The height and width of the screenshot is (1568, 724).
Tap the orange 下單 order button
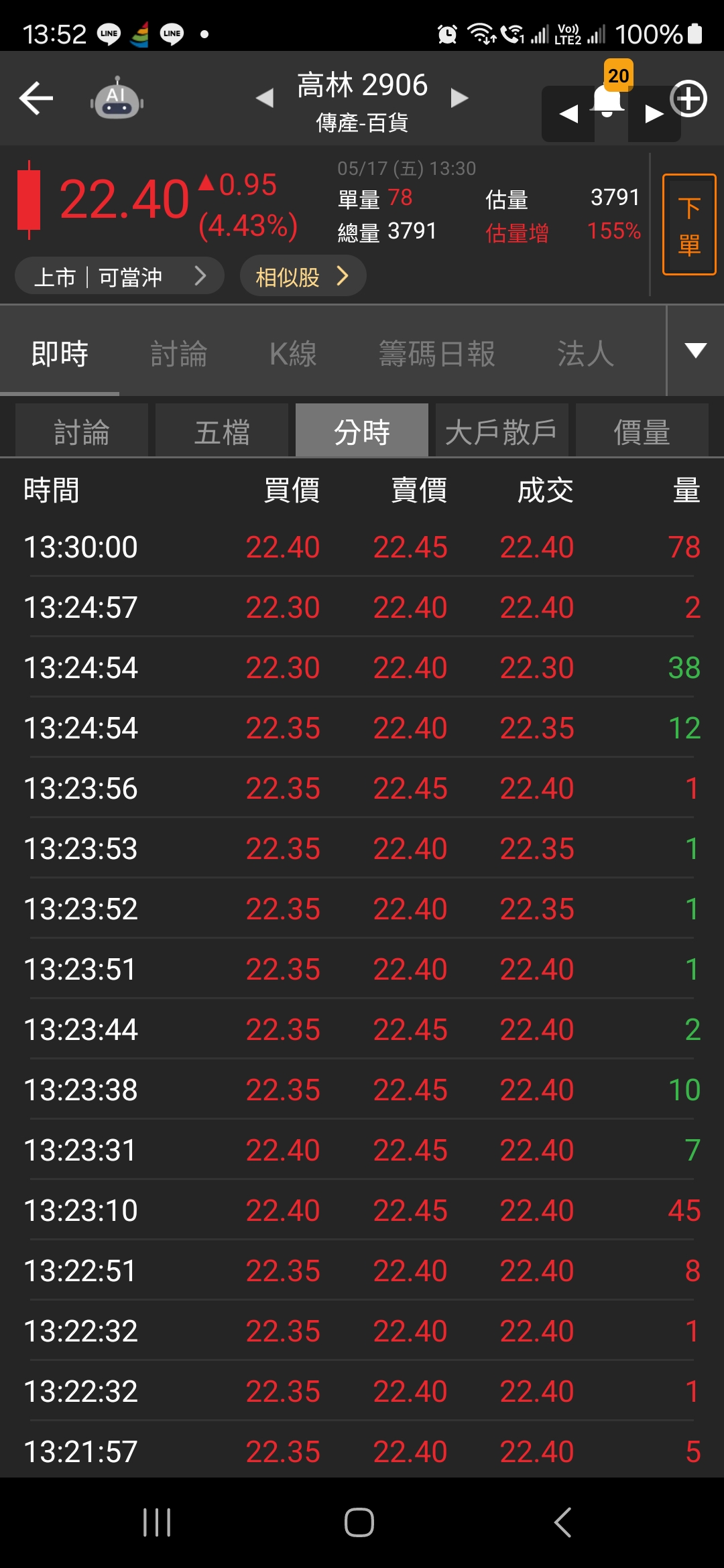(x=688, y=223)
